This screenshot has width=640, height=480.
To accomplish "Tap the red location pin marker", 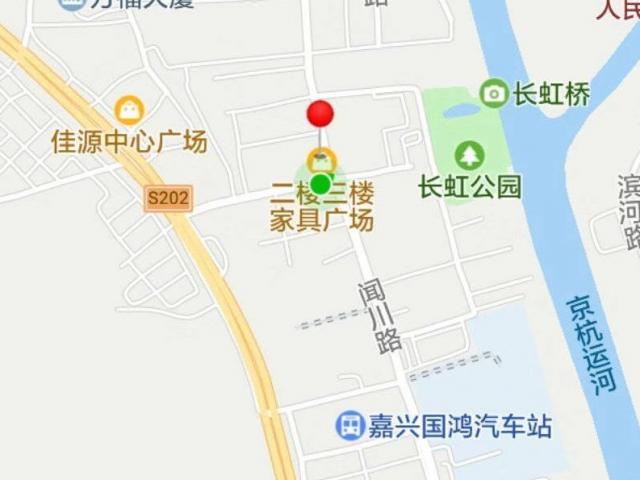I will [320, 113].
